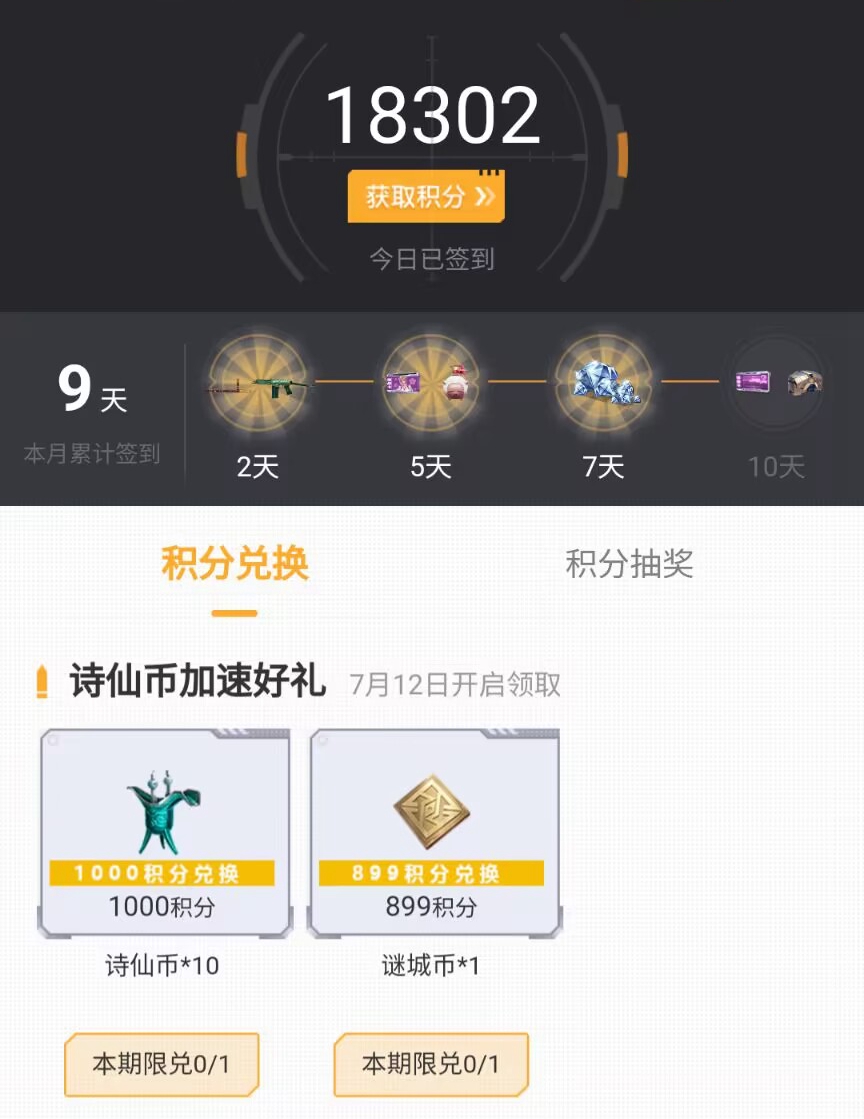Image resolution: width=864 pixels, height=1119 pixels.
Task: Switch to the 积分抽奖 tab
Action: pyautogui.click(x=629, y=564)
